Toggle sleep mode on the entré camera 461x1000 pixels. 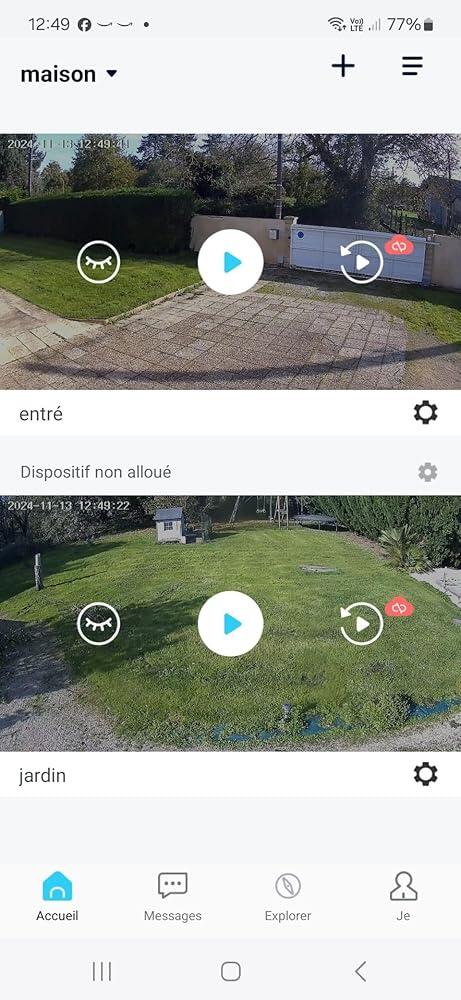point(98,262)
